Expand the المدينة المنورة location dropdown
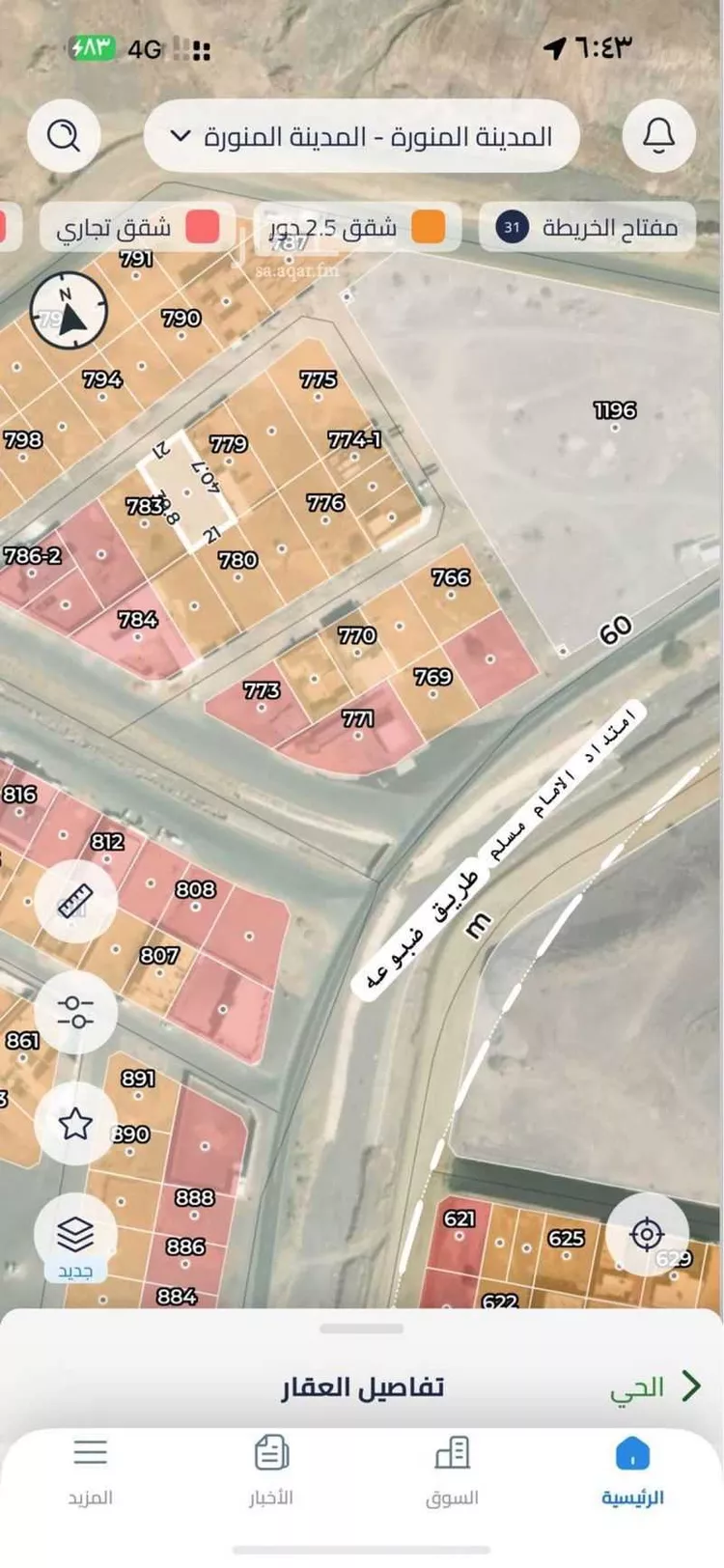Viewport: 724px width, 1568px height. point(361,136)
